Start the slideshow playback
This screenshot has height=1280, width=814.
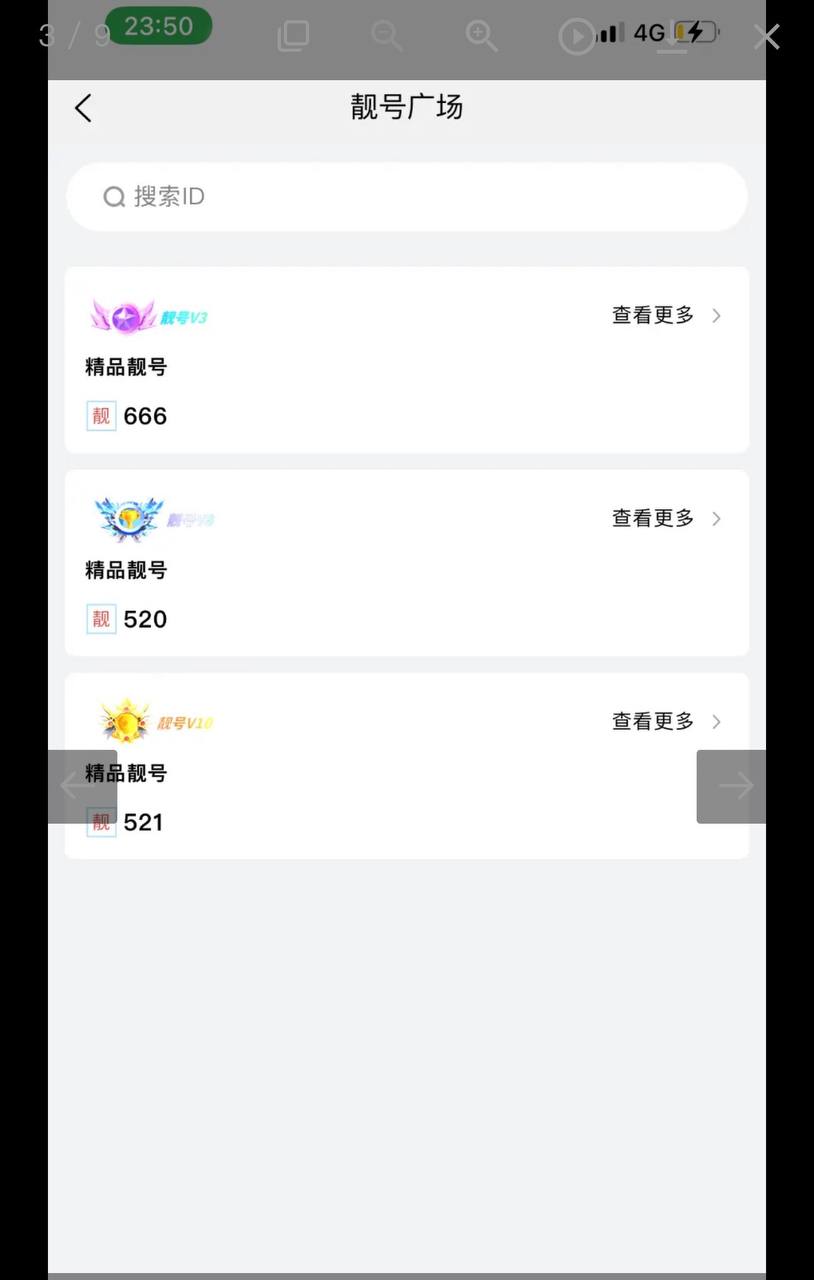(x=576, y=37)
